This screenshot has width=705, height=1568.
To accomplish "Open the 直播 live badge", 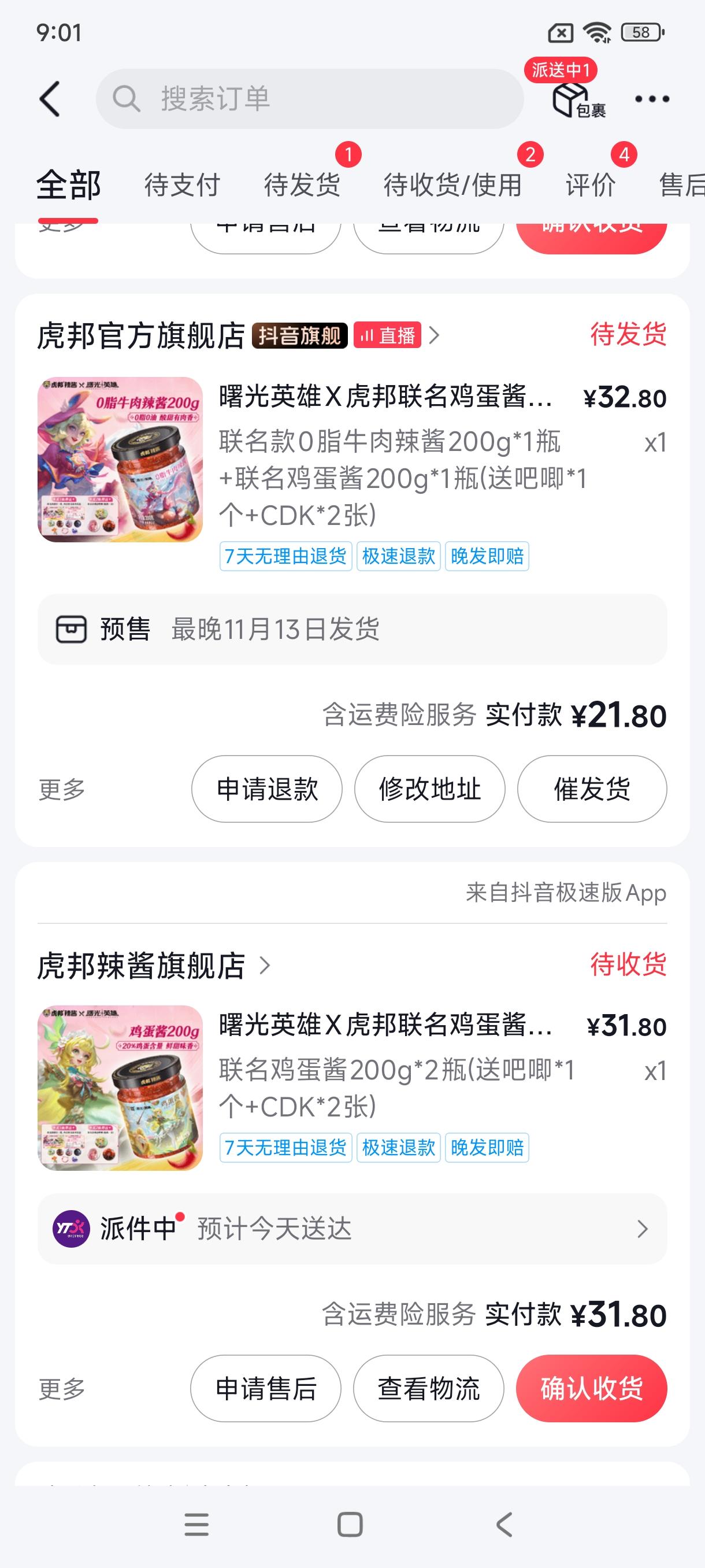I will click(x=388, y=335).
